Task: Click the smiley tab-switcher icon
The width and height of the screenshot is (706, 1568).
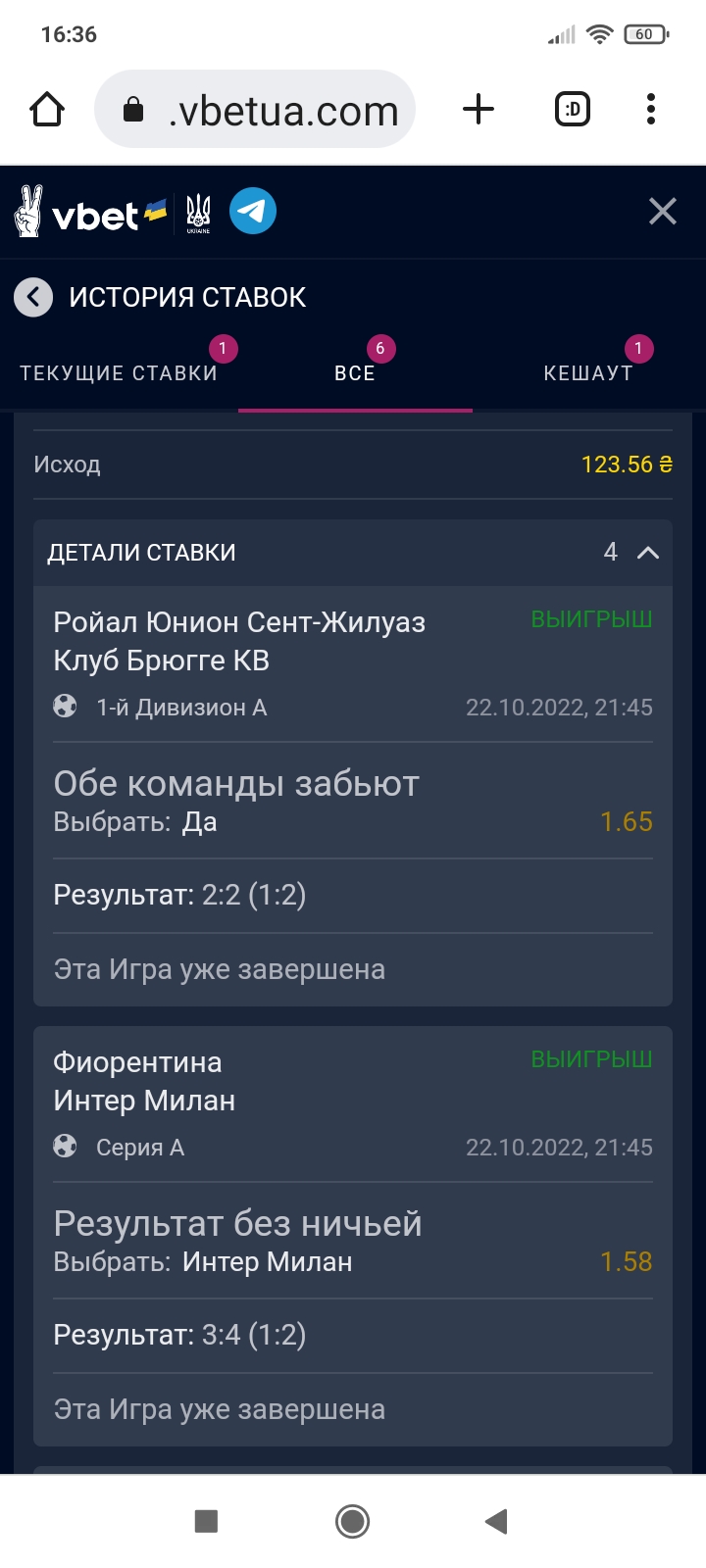Action: coord(572,109)
